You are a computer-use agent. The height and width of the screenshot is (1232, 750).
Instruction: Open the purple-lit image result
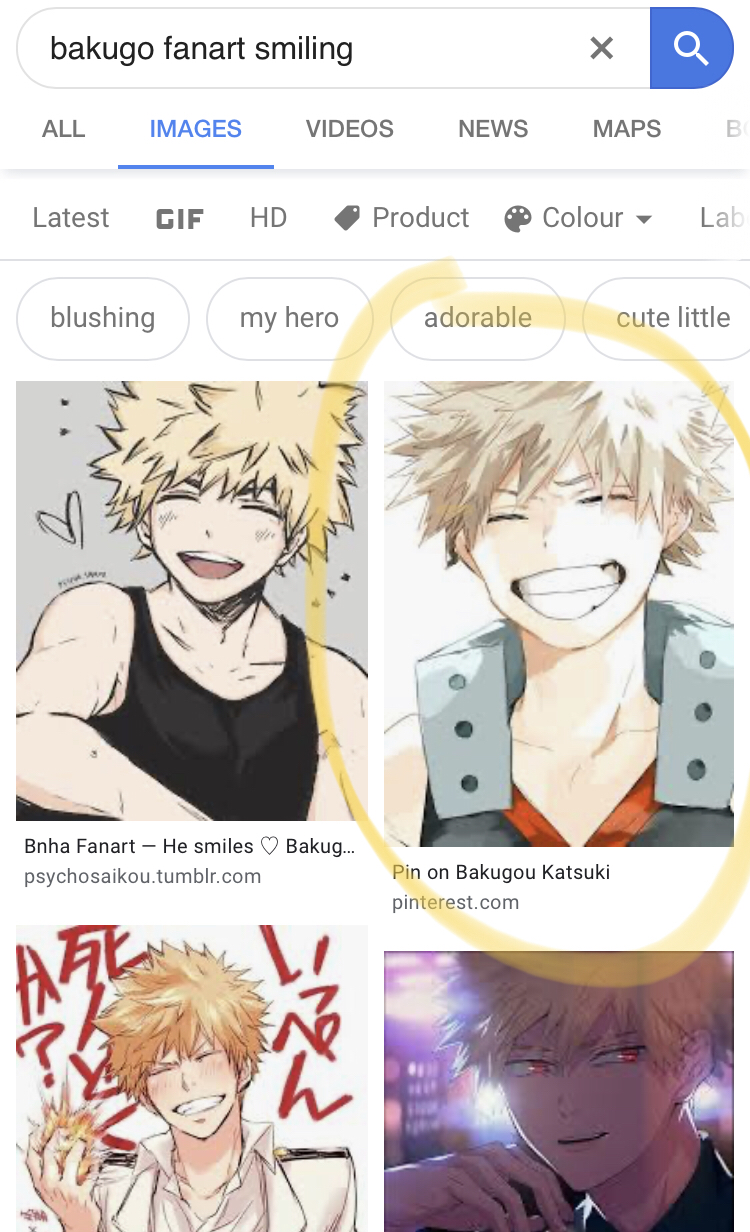tap(558, 1090)
